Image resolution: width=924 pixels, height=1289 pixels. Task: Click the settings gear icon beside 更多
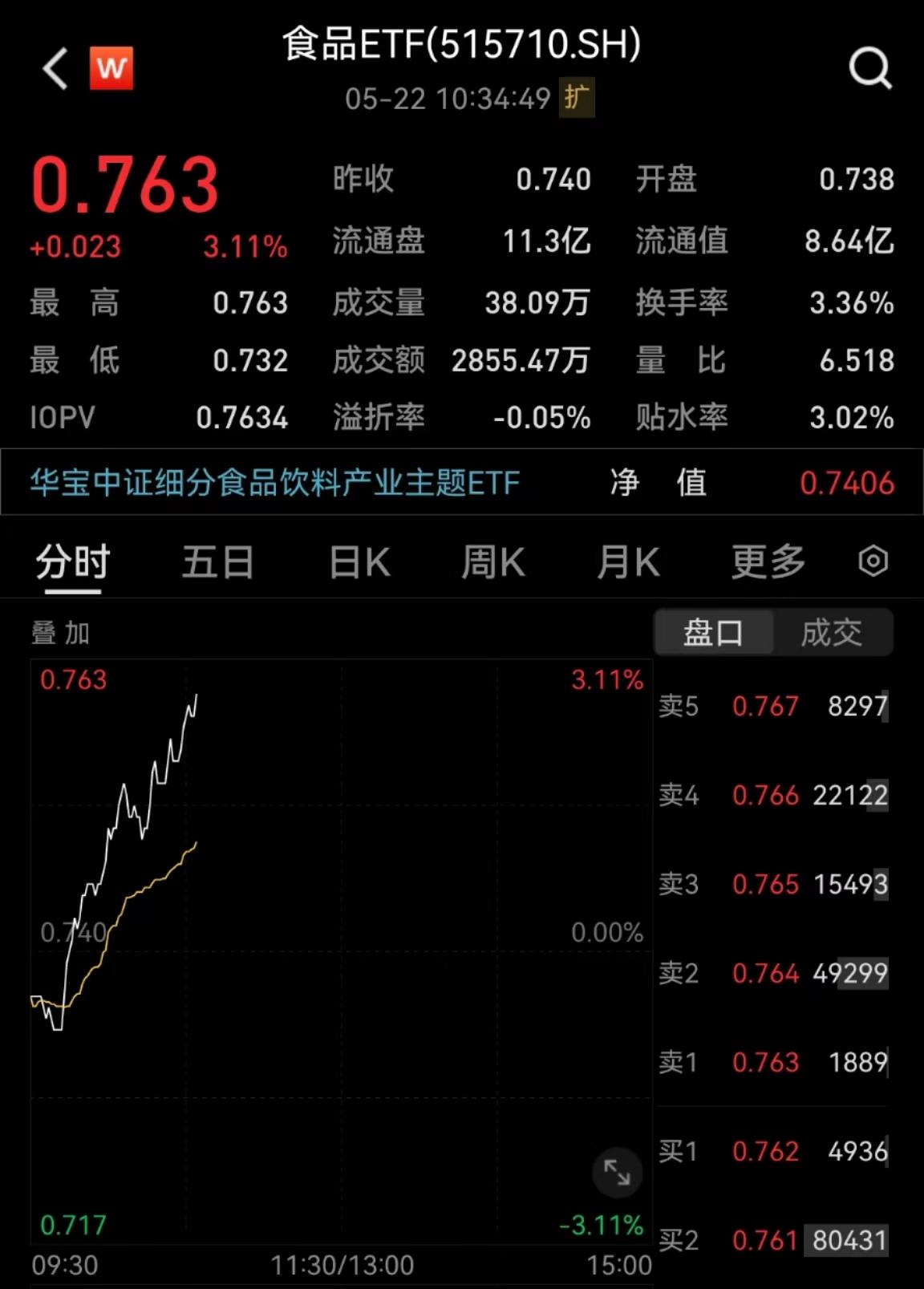(x=873, y=561)
